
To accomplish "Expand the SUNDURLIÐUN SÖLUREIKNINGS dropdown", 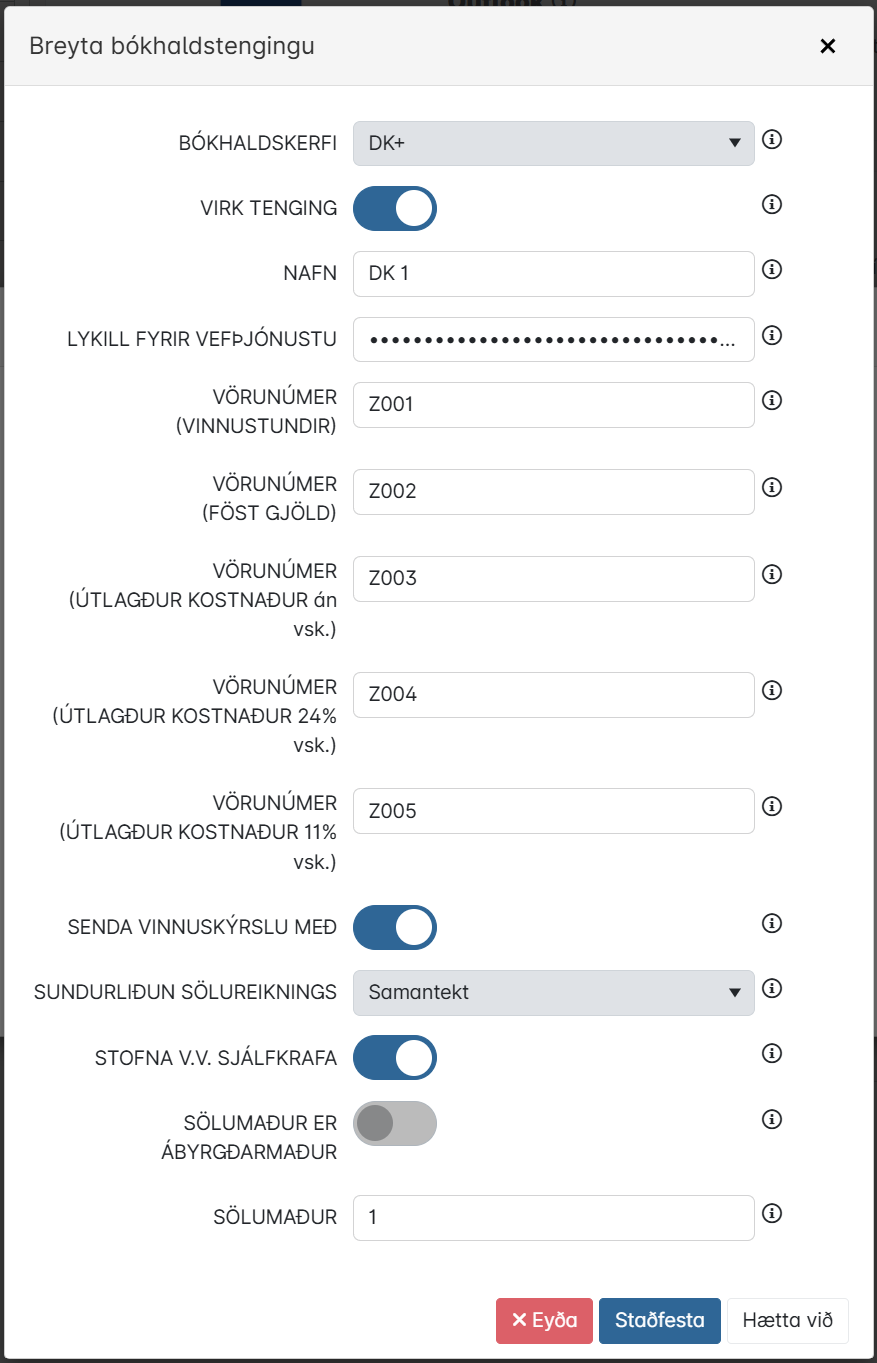I will click(553, 992).
